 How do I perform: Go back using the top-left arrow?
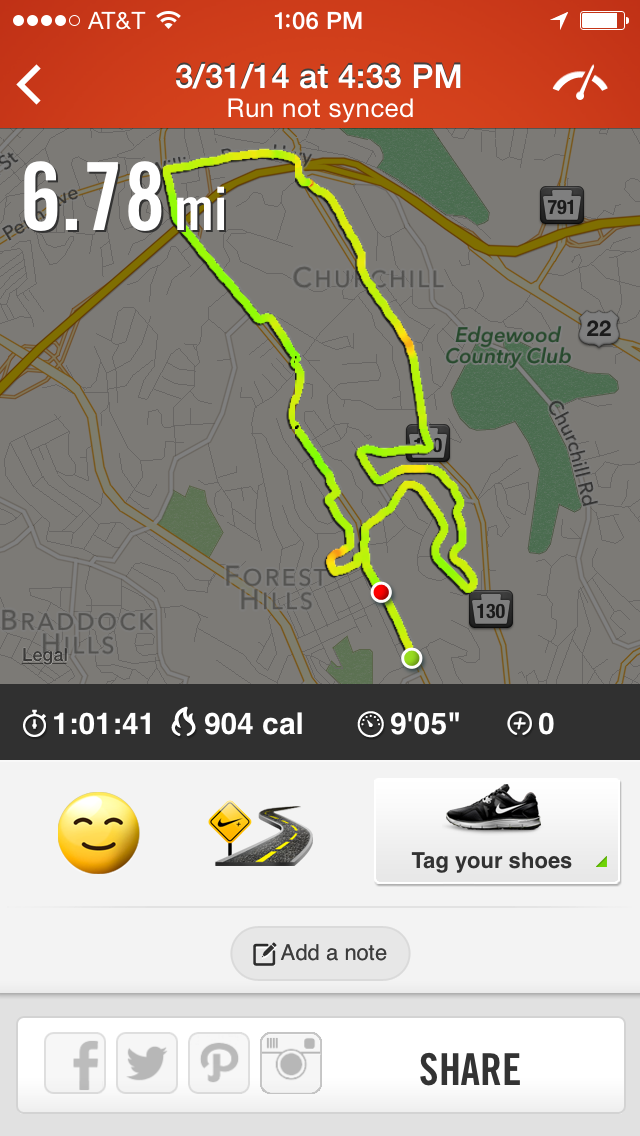[x=30, y=85]
